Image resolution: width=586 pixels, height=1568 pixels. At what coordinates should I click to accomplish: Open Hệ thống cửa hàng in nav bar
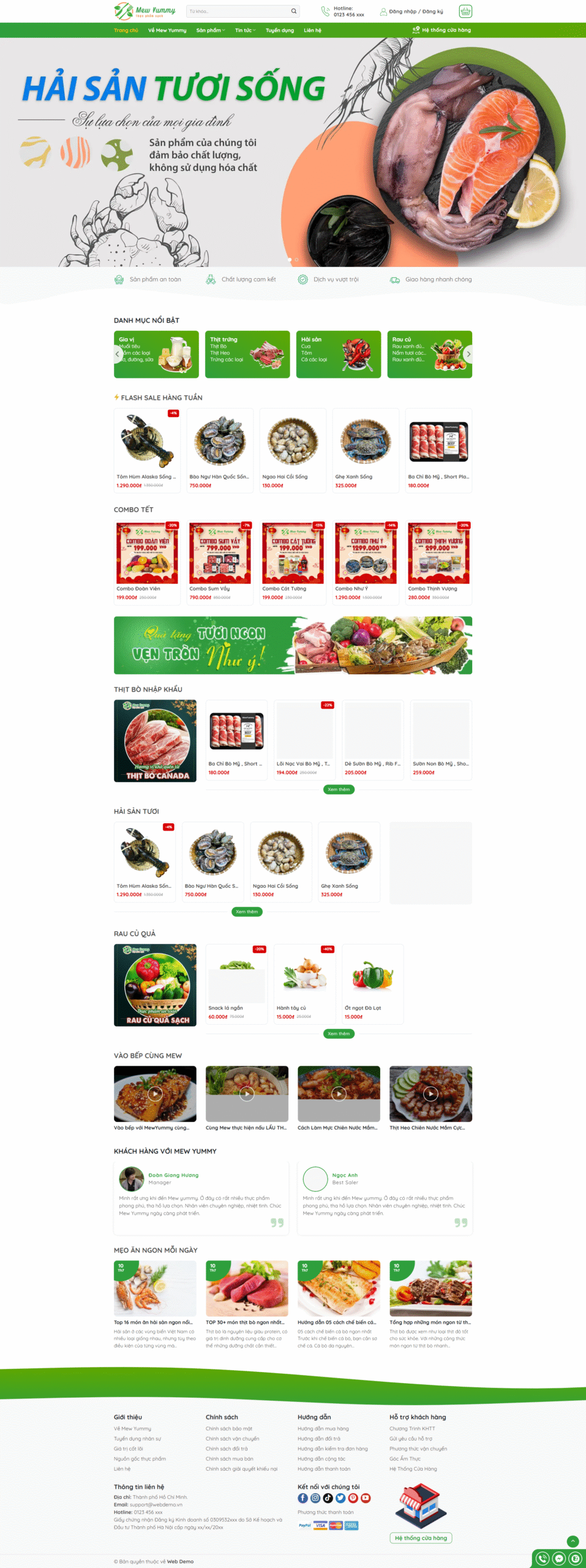click(x=441, y=30)
